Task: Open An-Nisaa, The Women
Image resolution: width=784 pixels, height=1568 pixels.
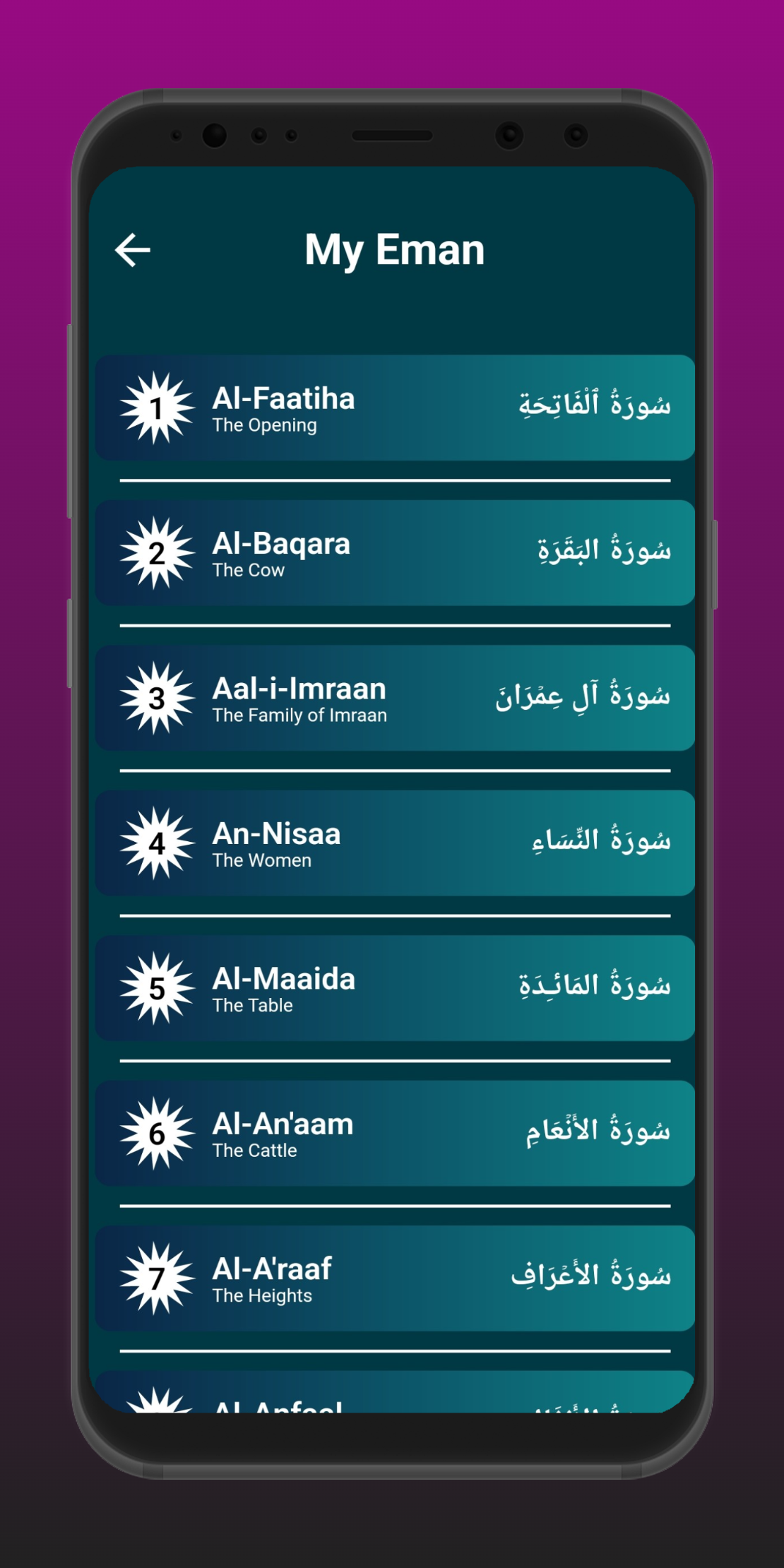Action: tap(393, 845)
